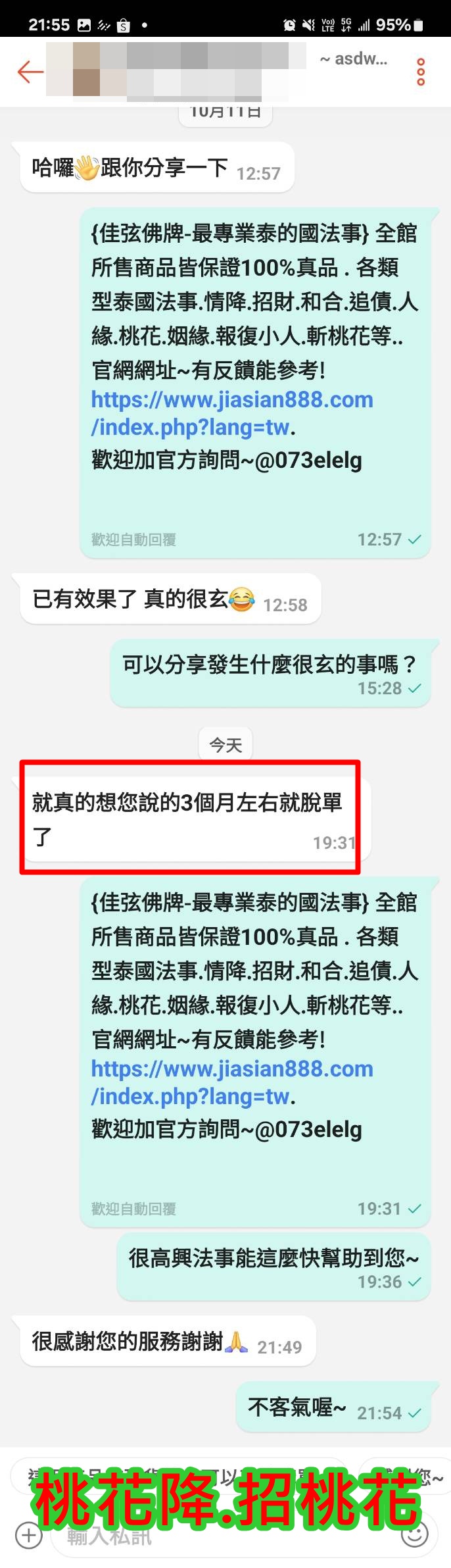Tap the plus icon to attach something

[28, 1536]
